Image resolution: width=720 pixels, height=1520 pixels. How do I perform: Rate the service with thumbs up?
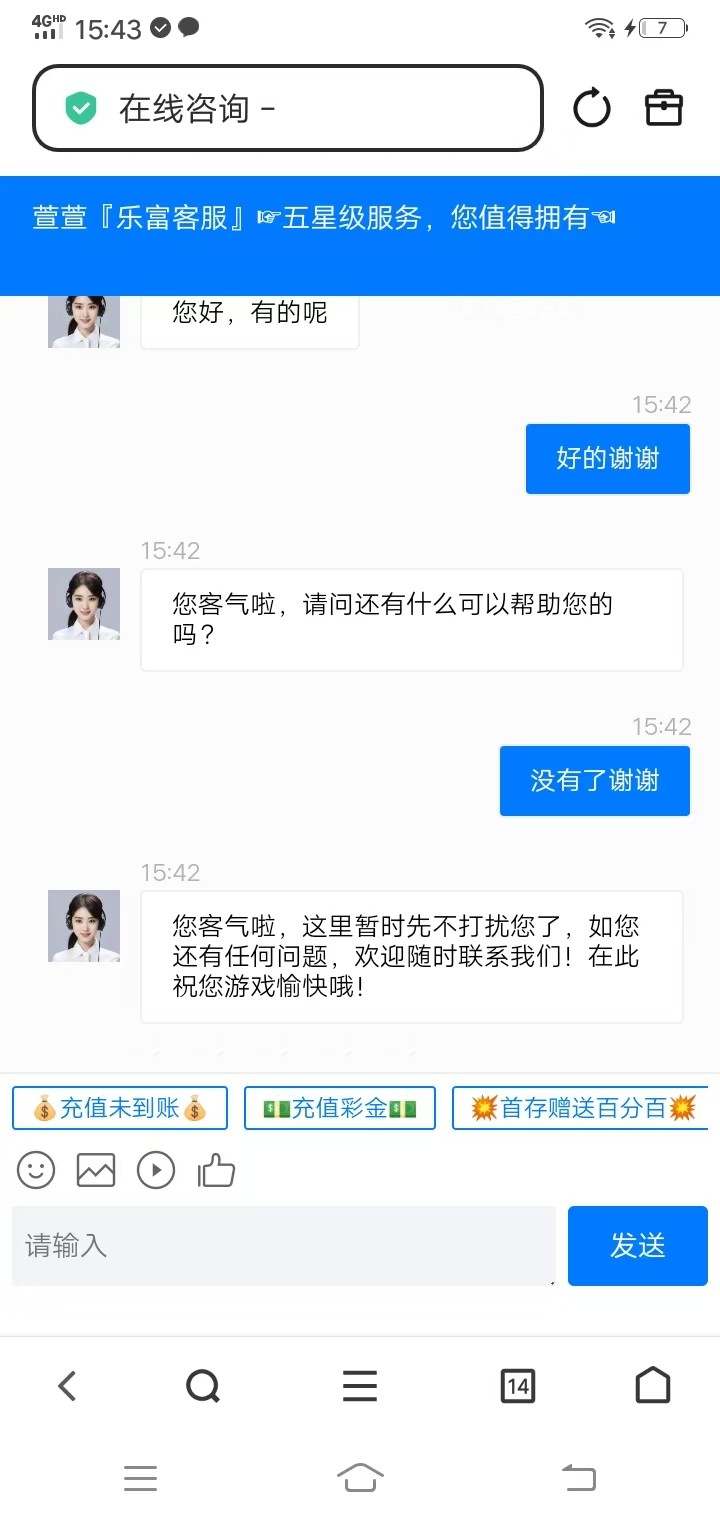pos(216,1170)
